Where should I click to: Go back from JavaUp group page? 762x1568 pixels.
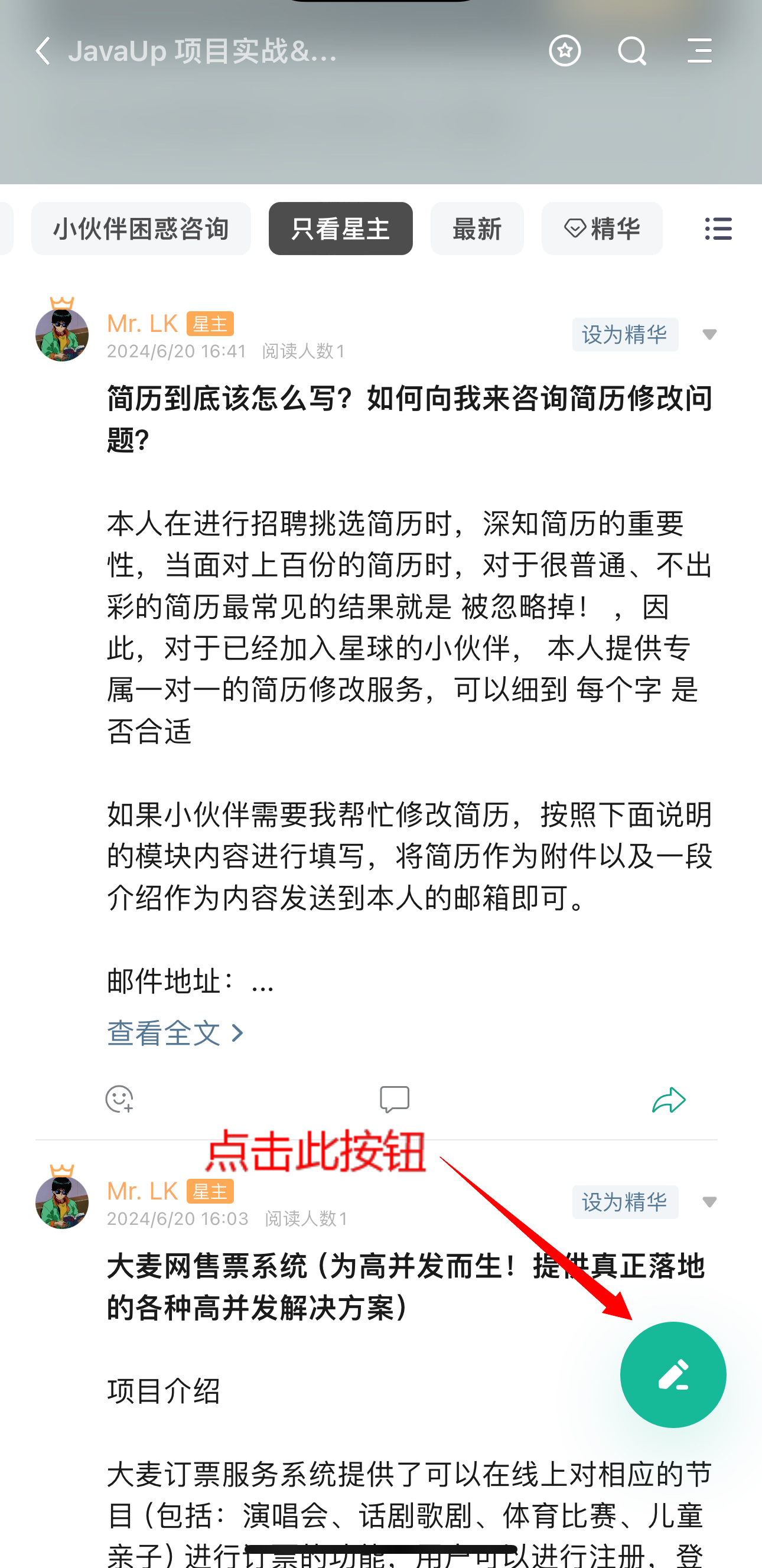click(x=43, y=51)
